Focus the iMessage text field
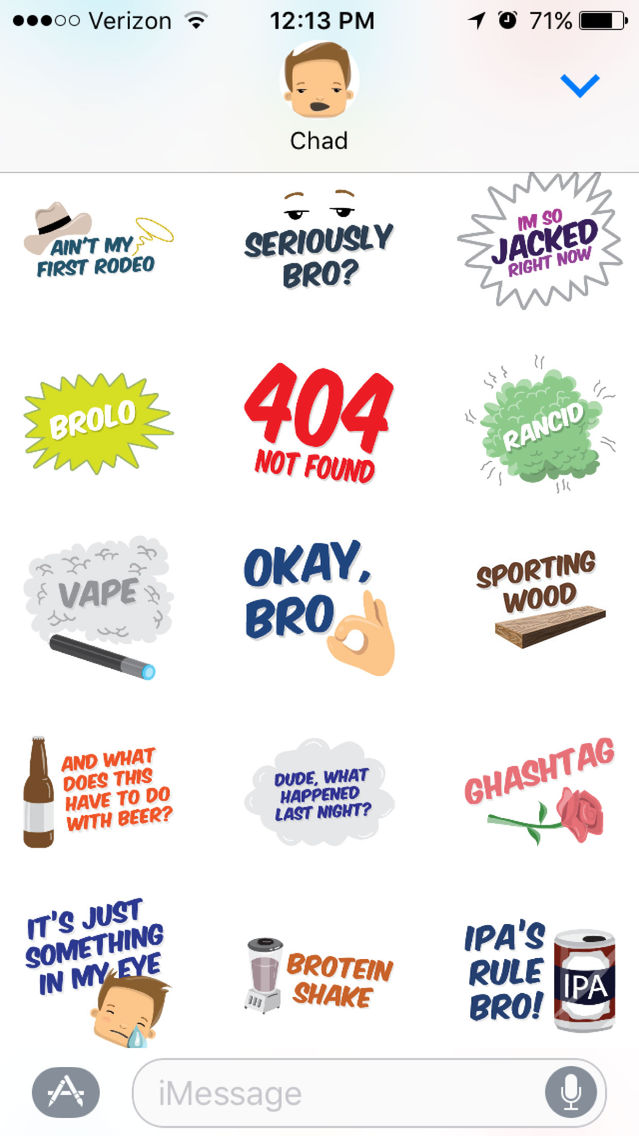This screenshot has height=1136, width=639. click(369, 1093)
